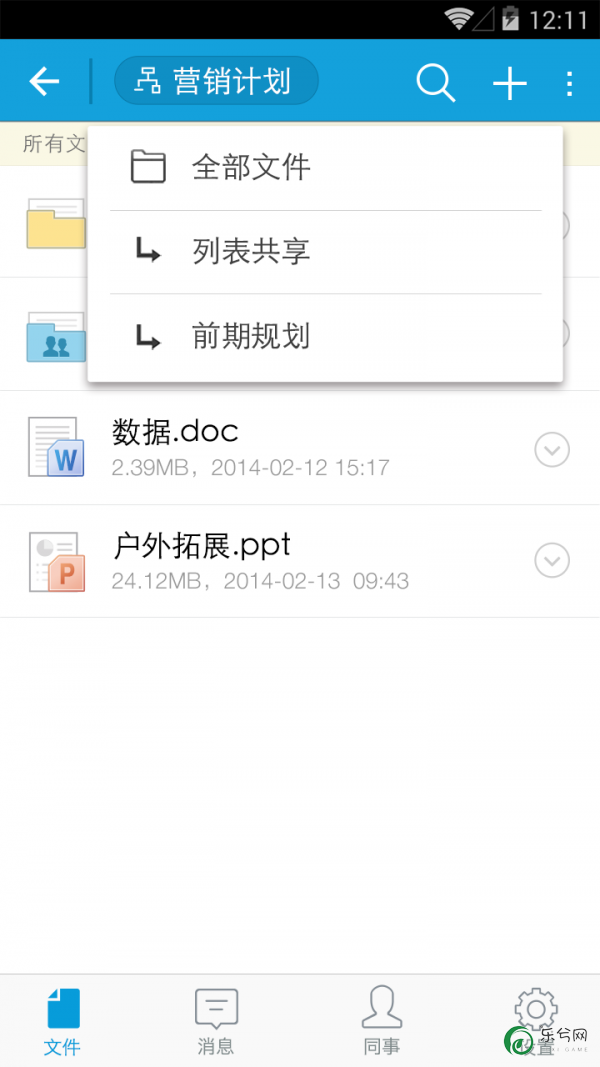Select 全部文件 in the dropdown
This screenshot has width=600, height=1067.
[325, 167]
